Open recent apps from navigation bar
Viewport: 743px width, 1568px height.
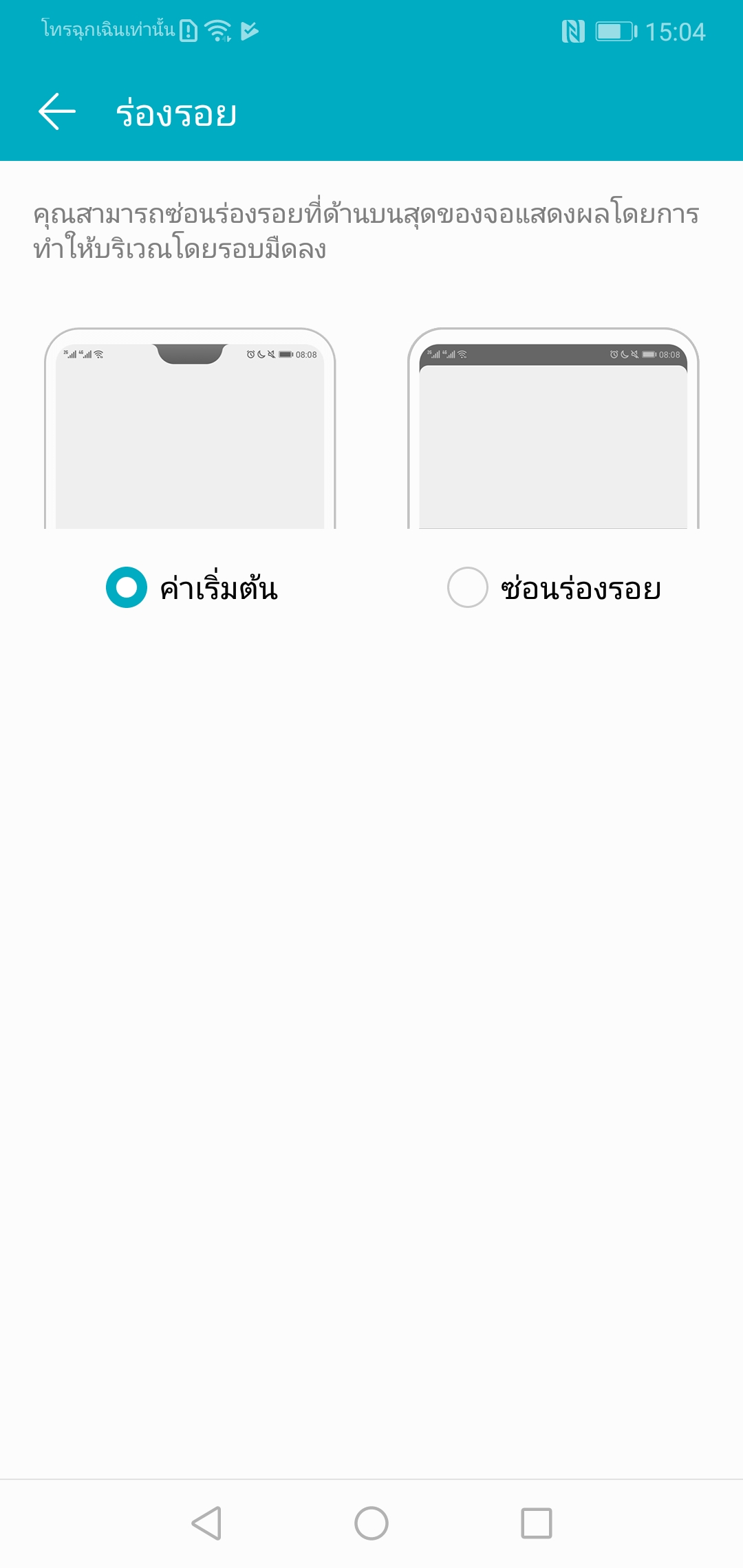coord(537,1523)
